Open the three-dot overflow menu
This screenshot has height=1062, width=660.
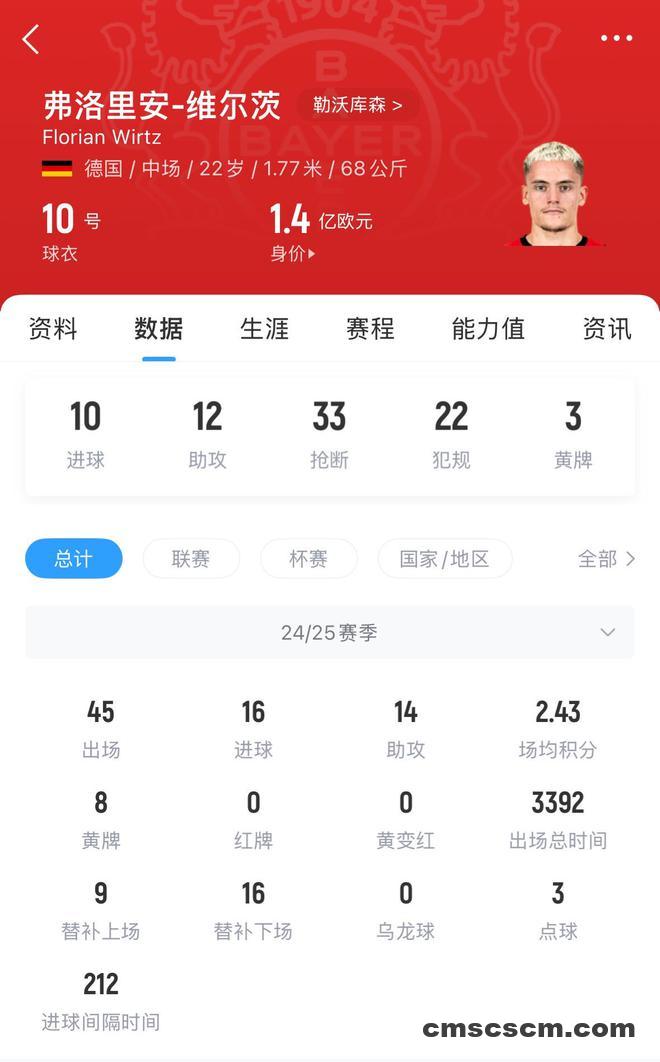coord(617,38)
